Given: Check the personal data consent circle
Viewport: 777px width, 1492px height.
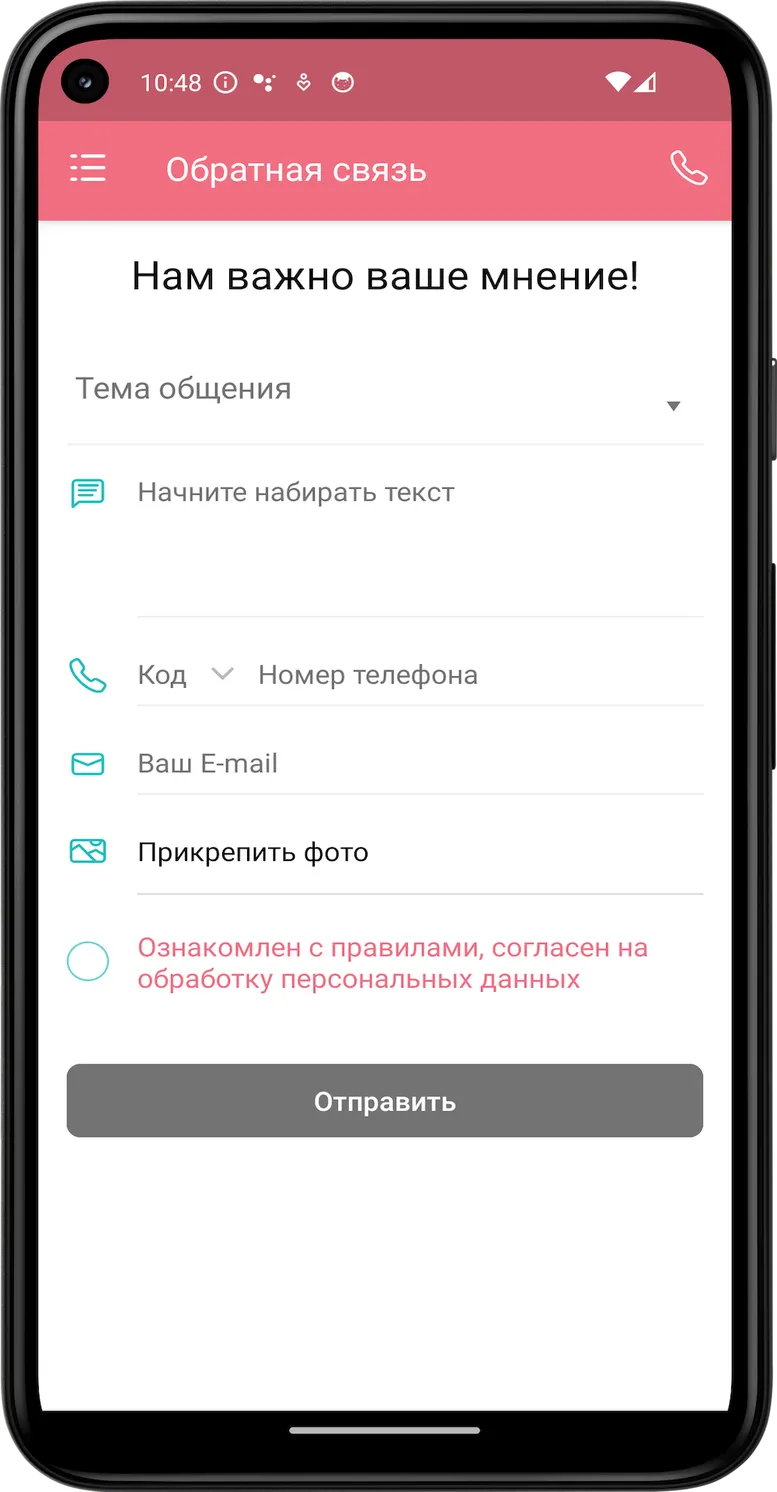Looking at the screenshot, I should (88, 962).
